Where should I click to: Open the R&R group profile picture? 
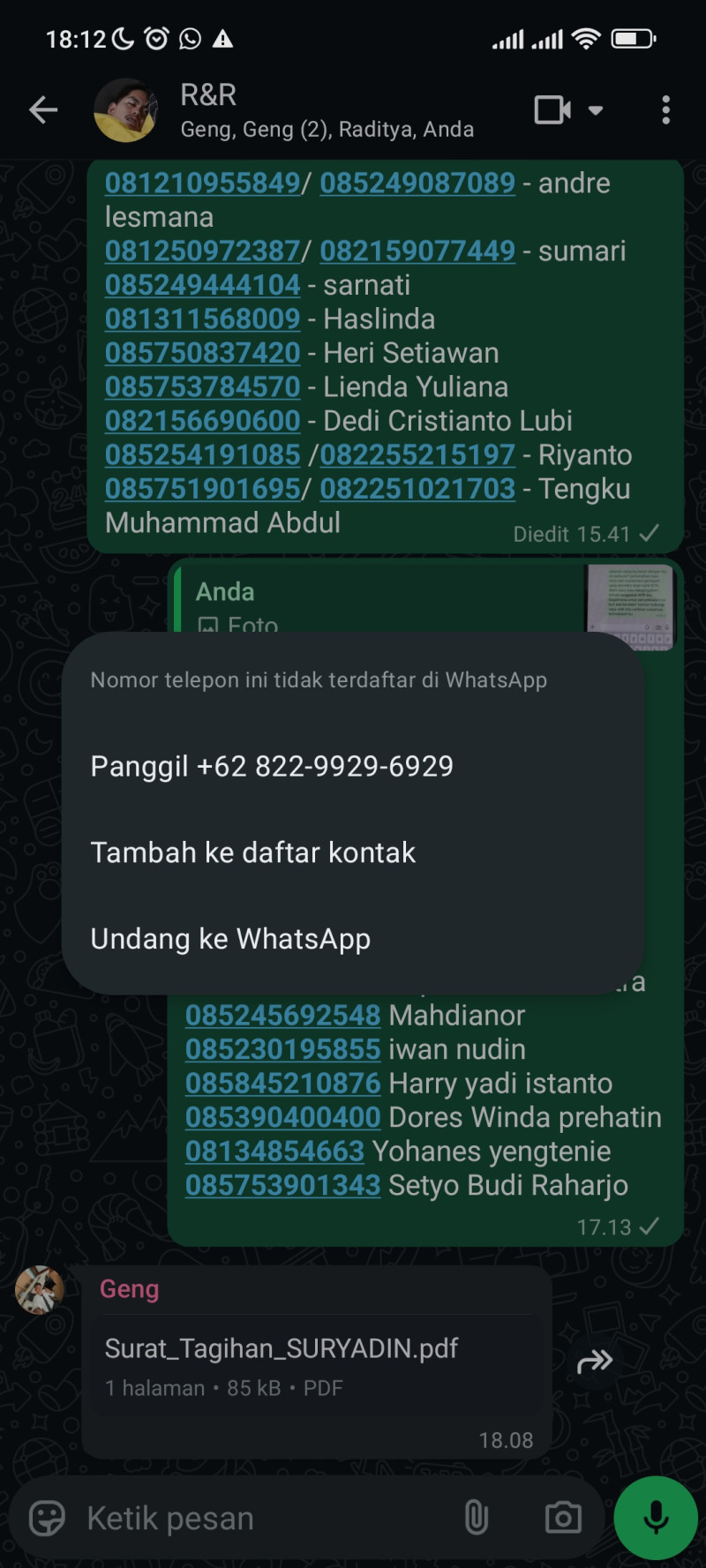pos(125,109)
